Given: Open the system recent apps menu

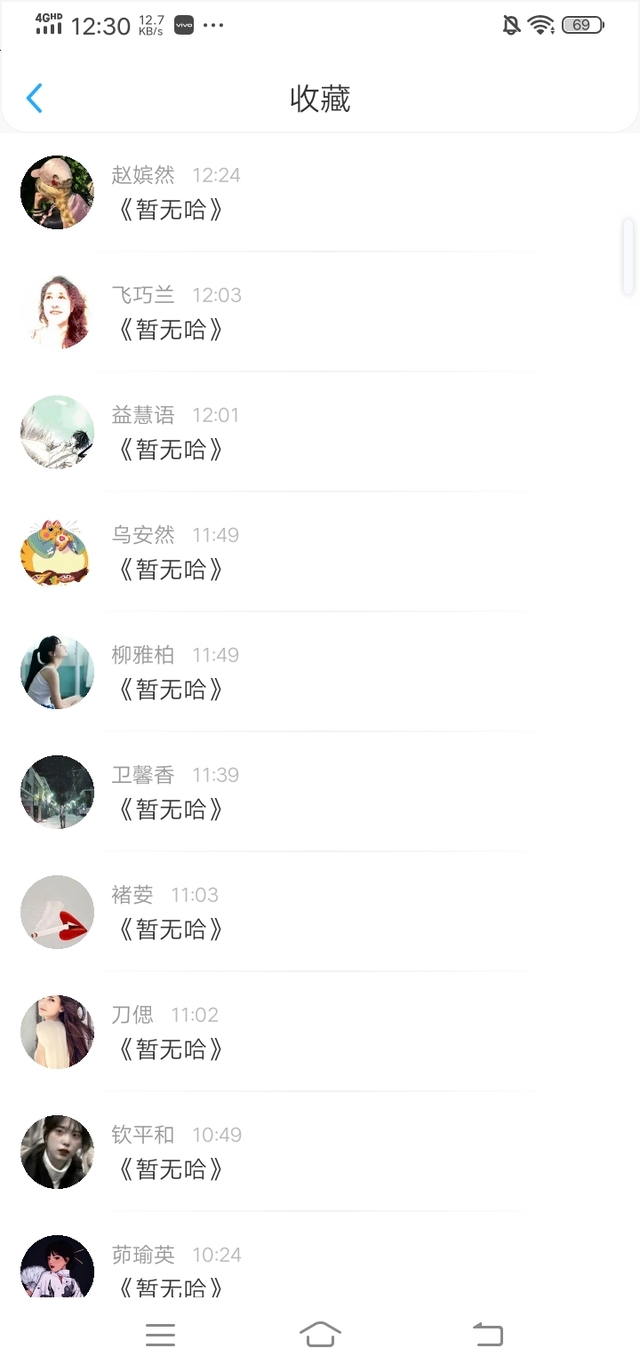Looking at the screenshot, I should (x=160, y=1334).
